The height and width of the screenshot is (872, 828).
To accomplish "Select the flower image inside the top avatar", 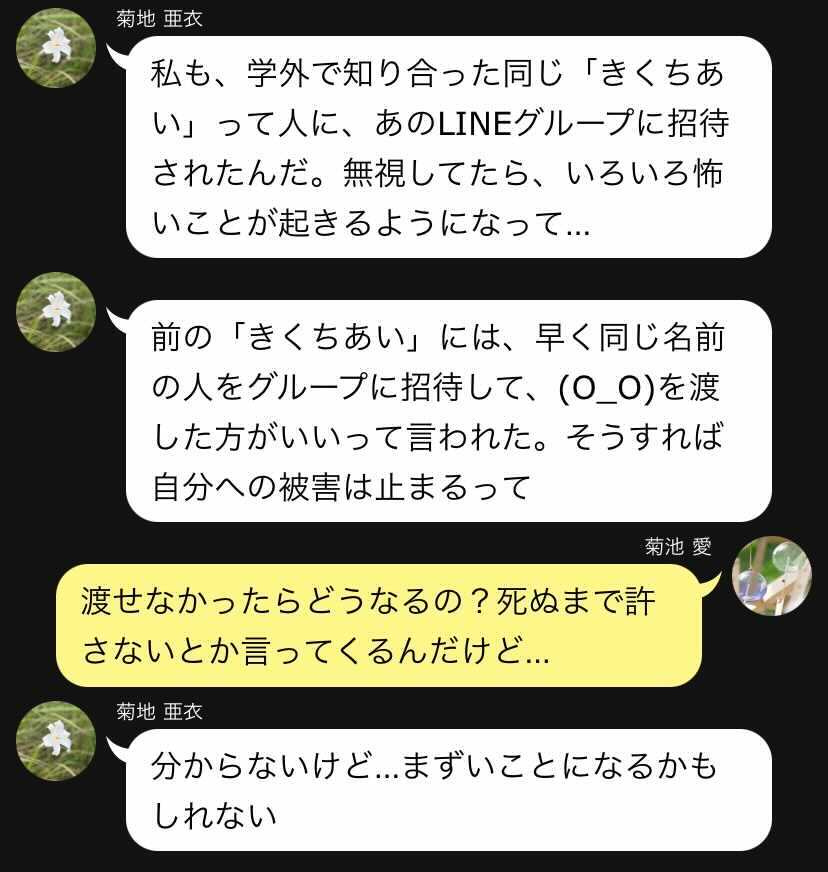I will (x=57, y=51).
